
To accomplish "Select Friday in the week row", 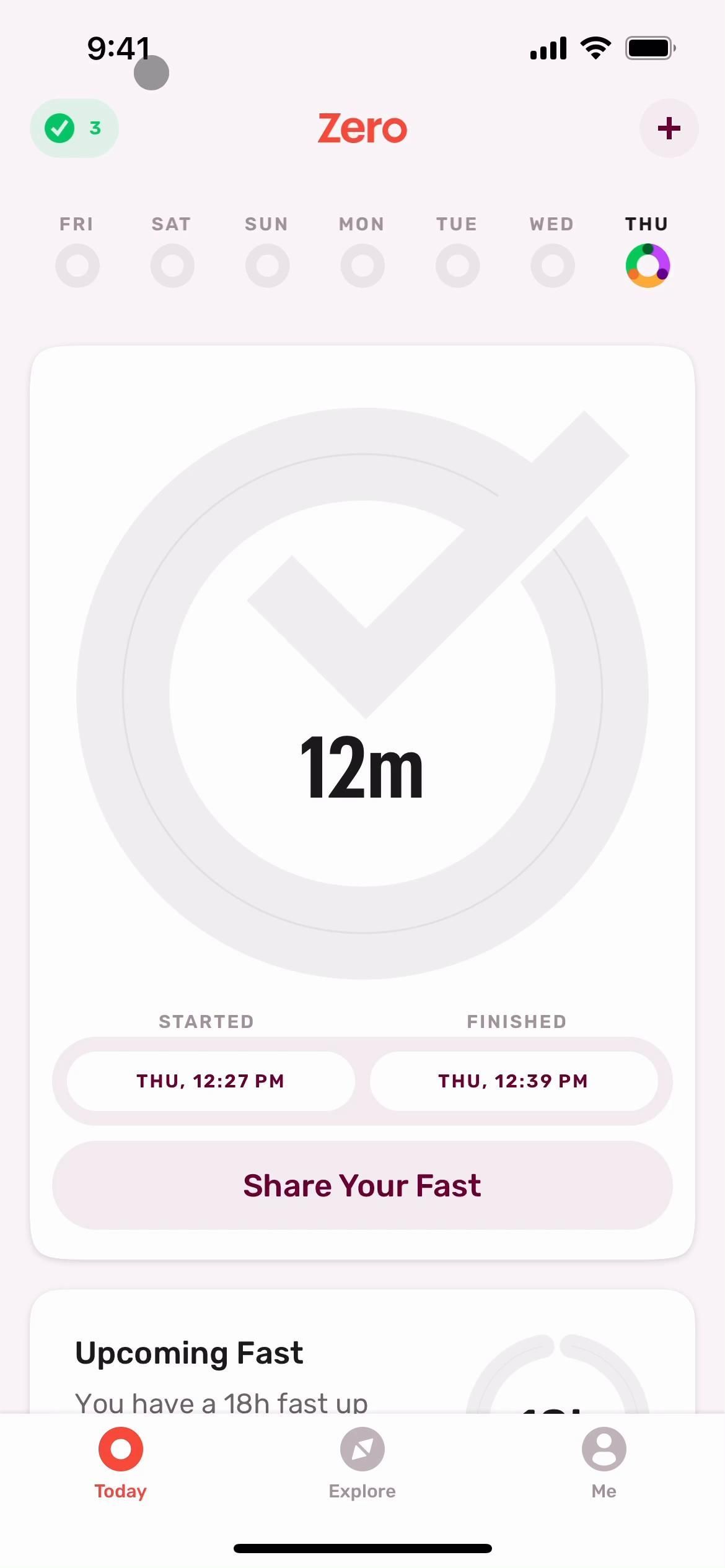I will click(77, 265).
